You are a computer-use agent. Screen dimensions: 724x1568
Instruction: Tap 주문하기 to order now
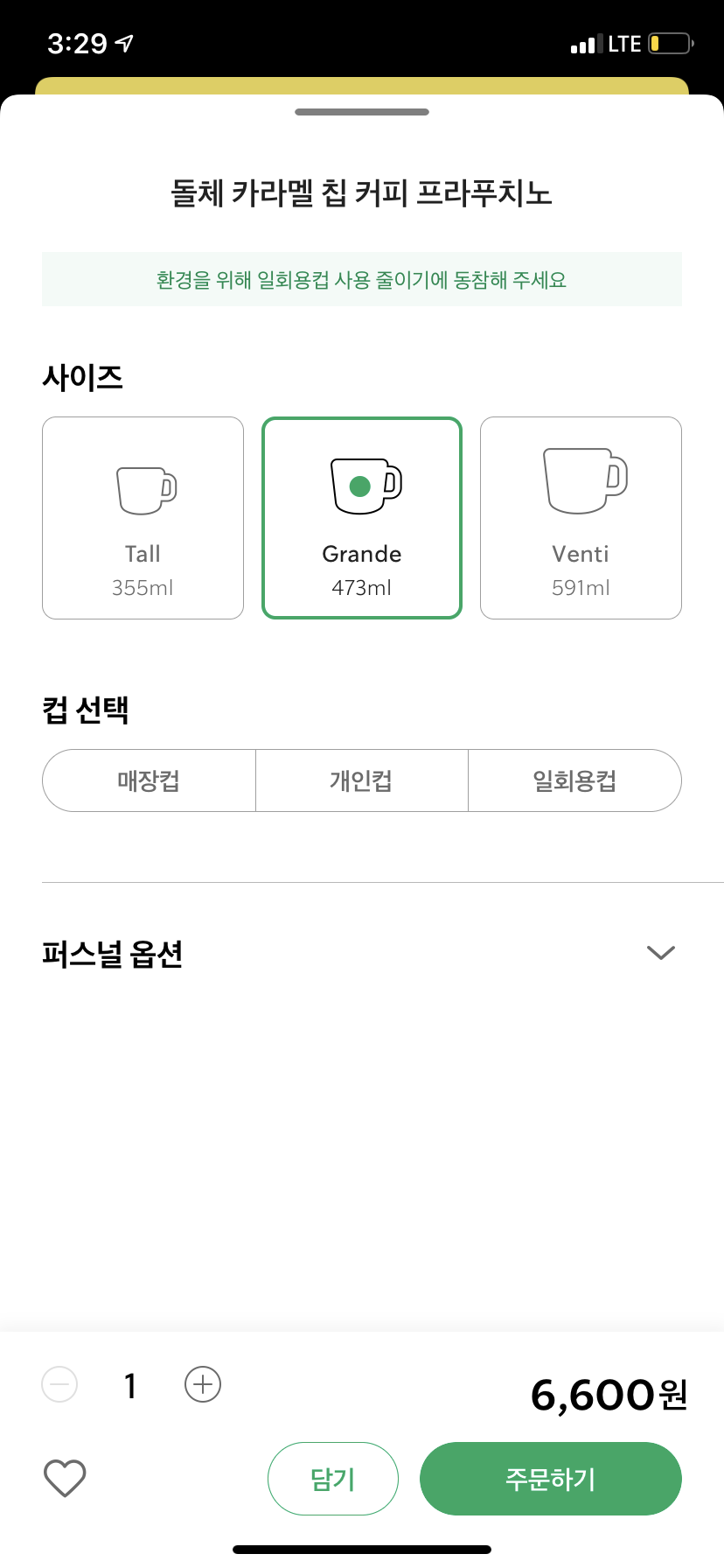pos(551,1479)
